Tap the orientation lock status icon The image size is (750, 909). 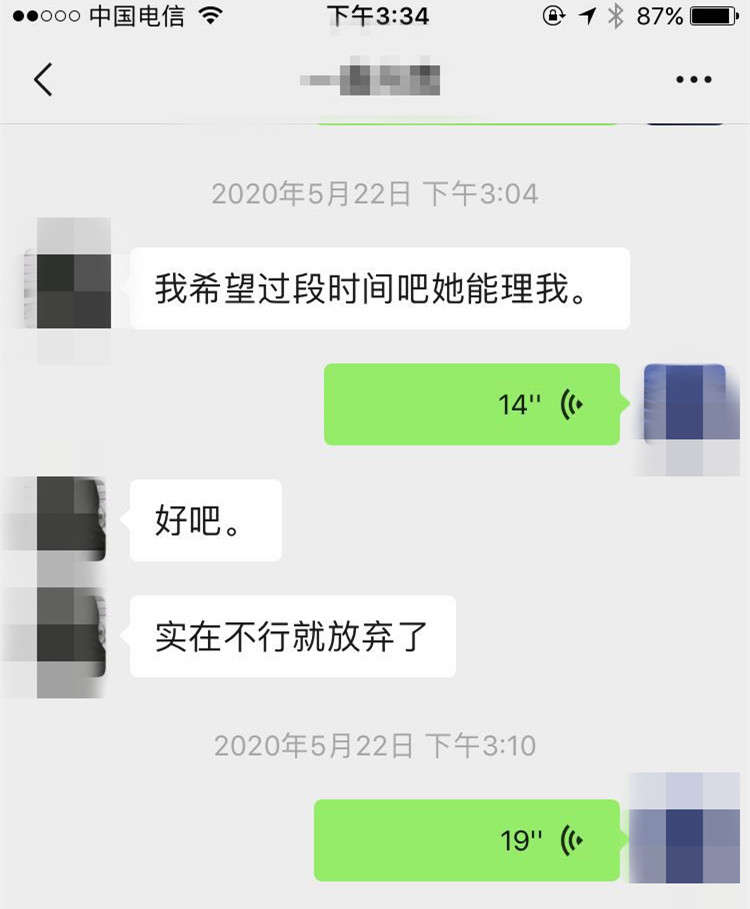(552, 15)
